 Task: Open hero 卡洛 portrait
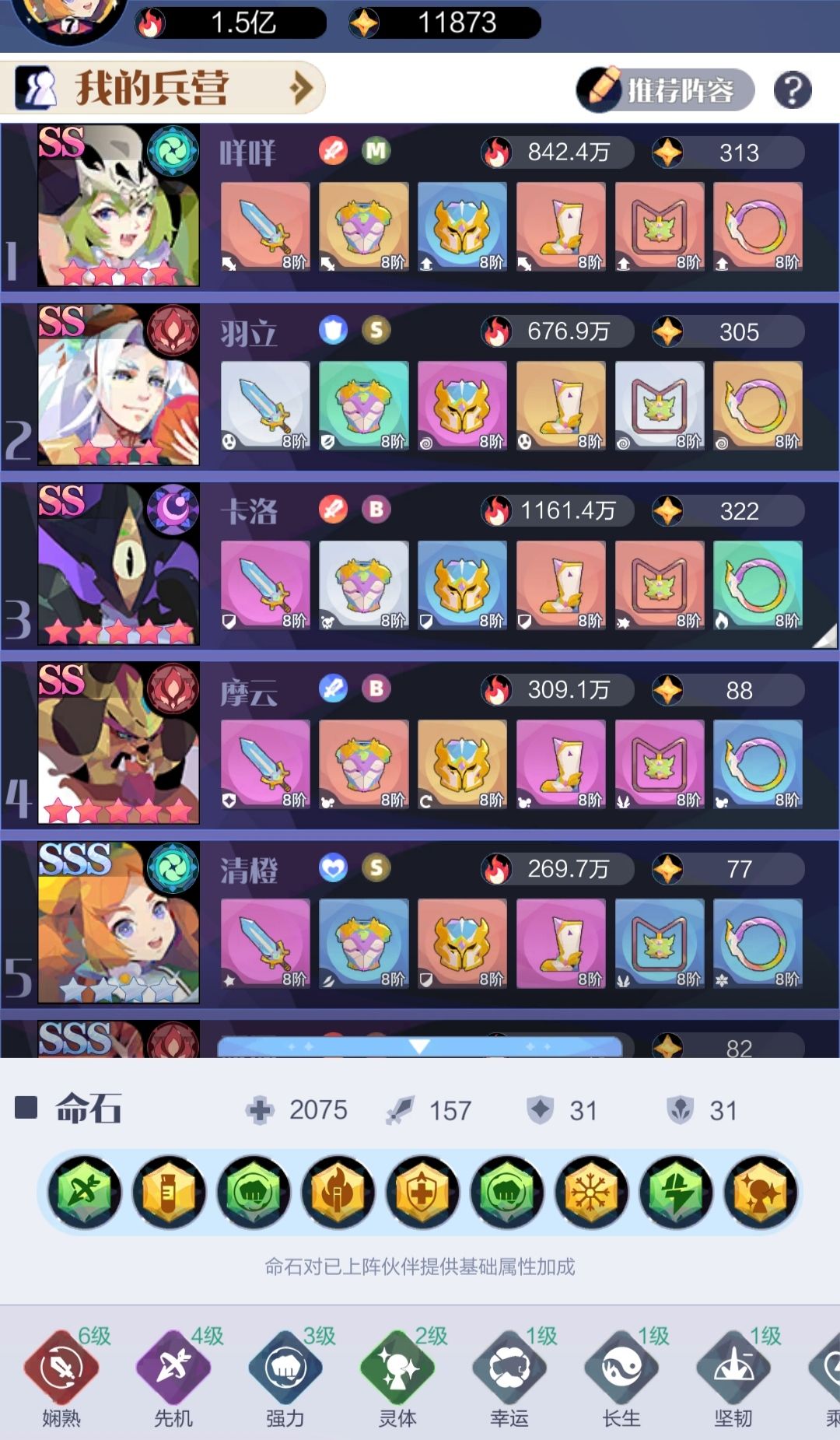pos(118,564)
